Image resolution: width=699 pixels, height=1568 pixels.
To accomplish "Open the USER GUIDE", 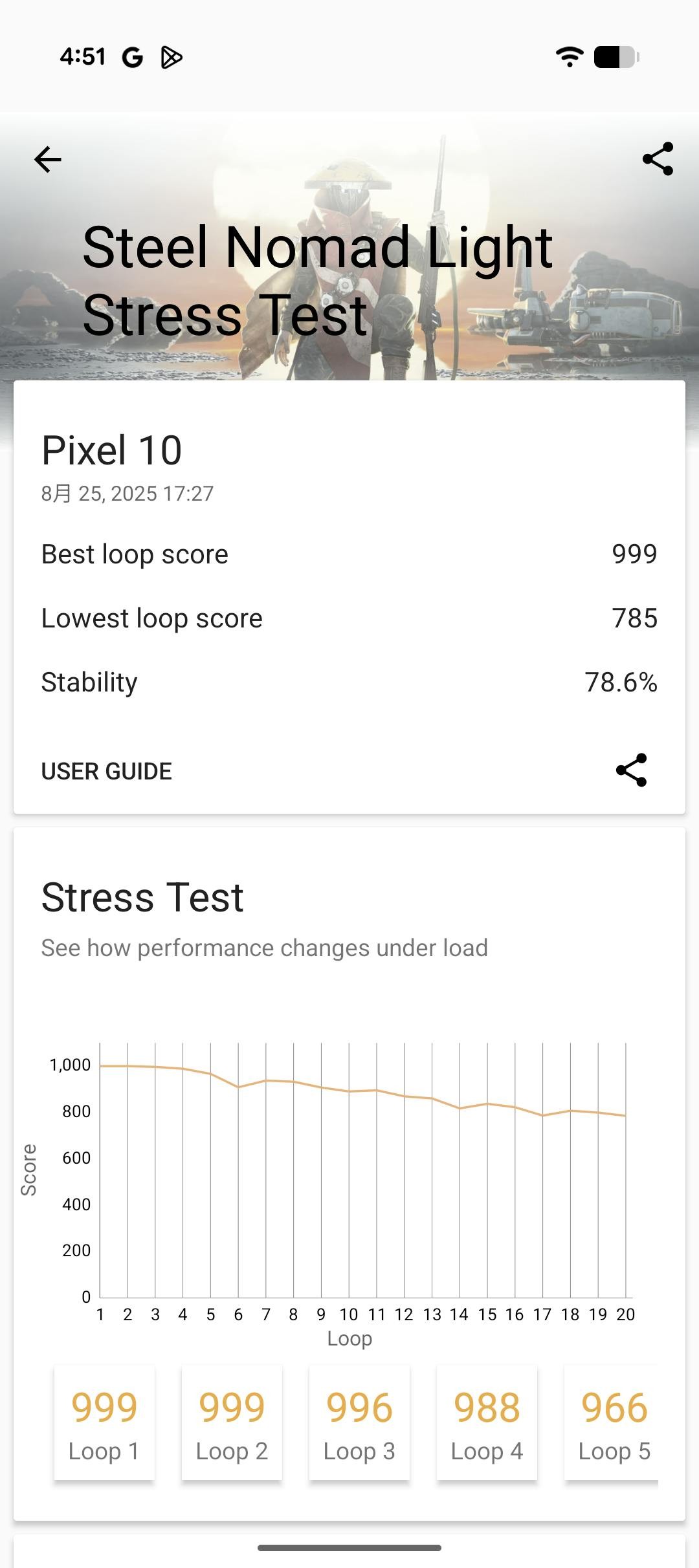I will click(107, 771).
